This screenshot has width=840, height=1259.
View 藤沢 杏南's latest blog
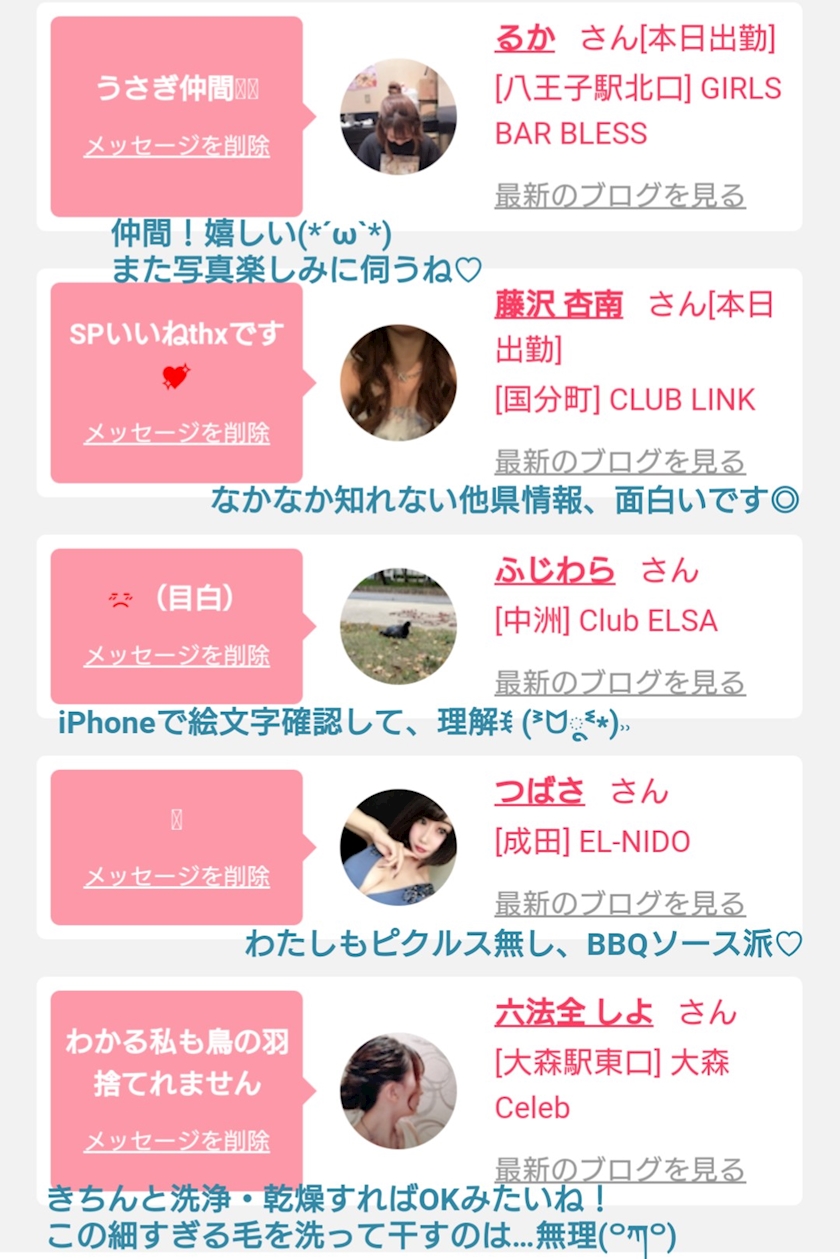click(x=615, y=459)
